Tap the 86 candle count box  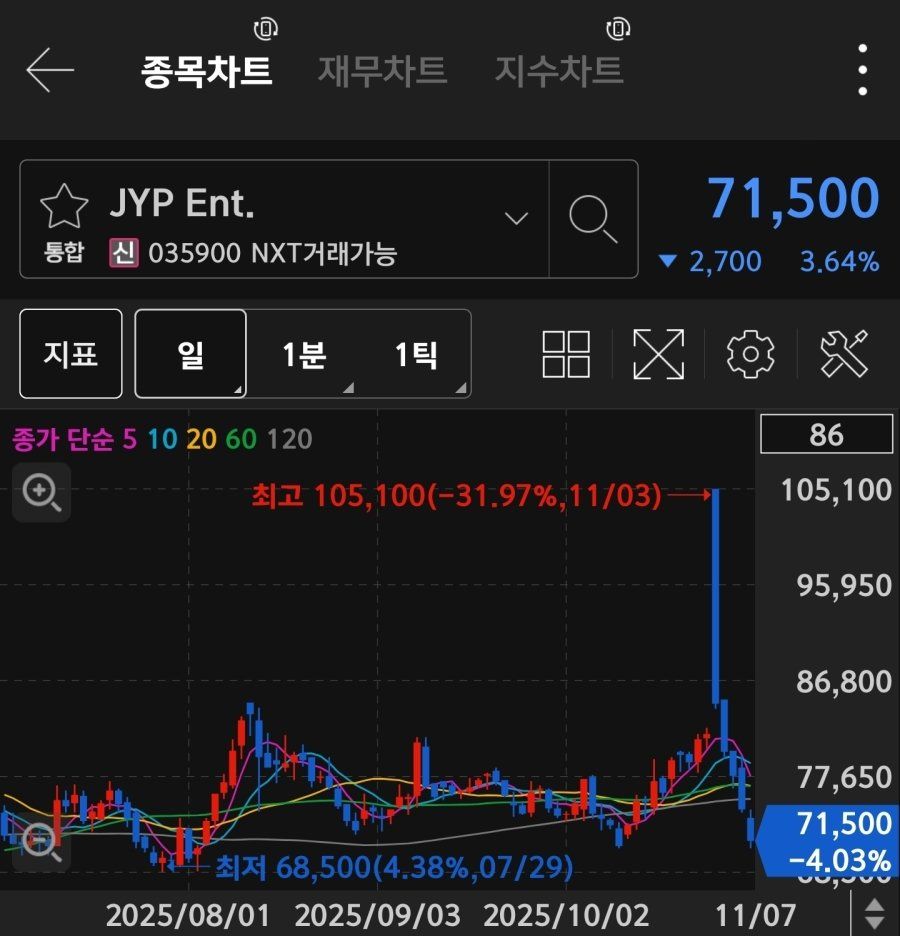(826, 435)
